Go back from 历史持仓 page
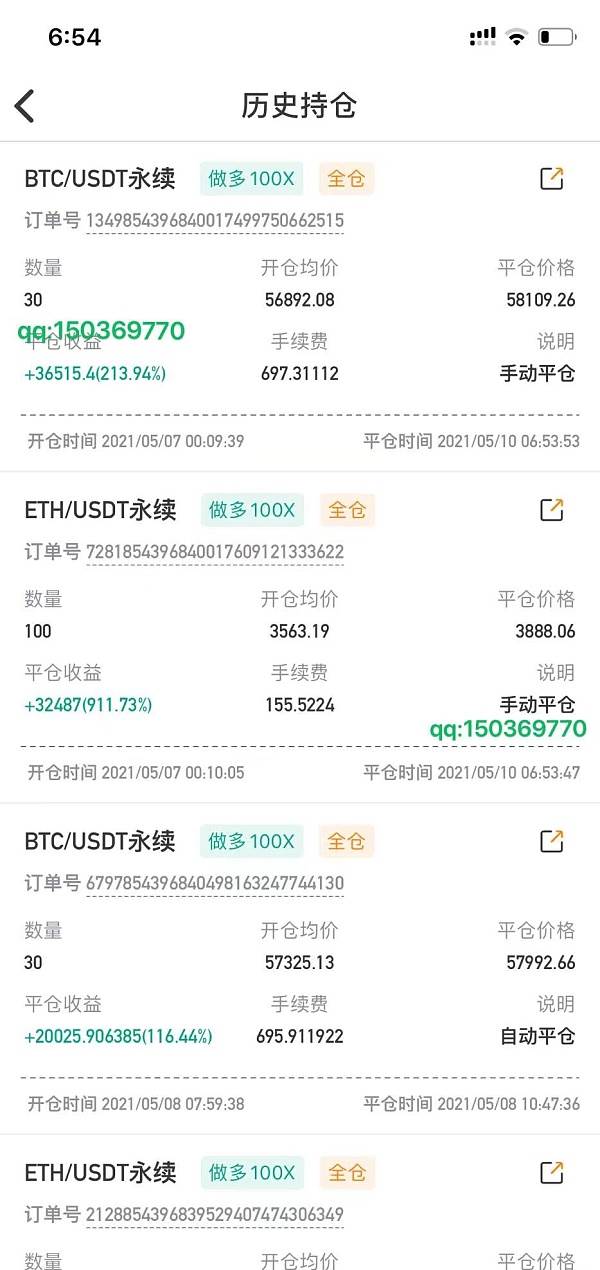Screen dimensions: 600x1270 [x=26, y=105]
